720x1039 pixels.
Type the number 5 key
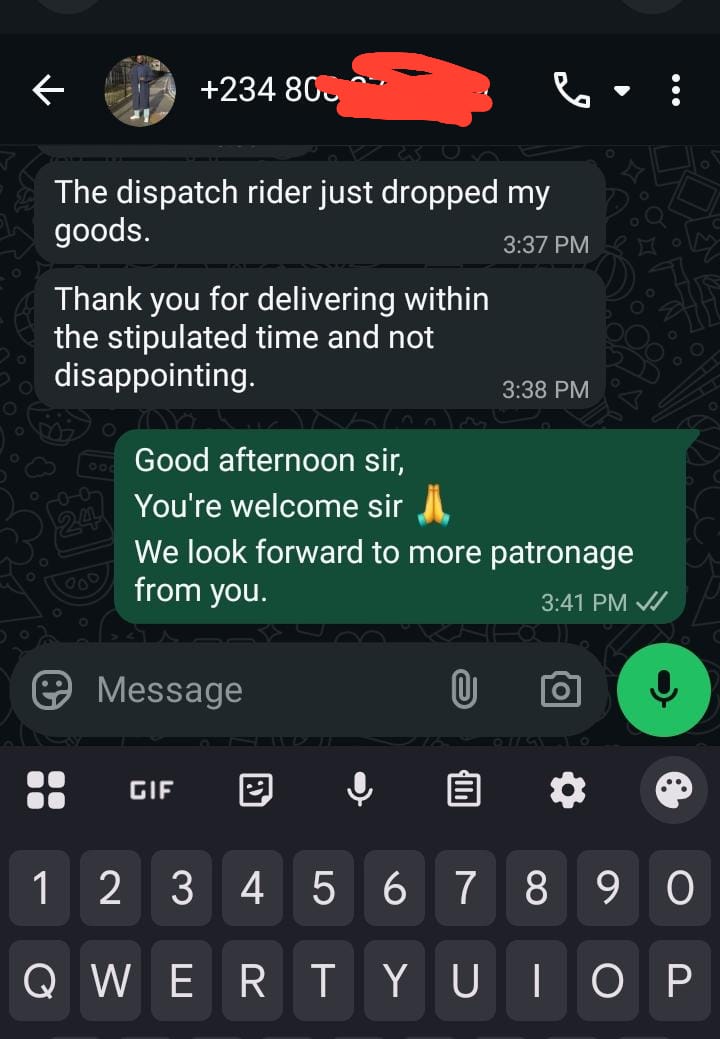324,887
